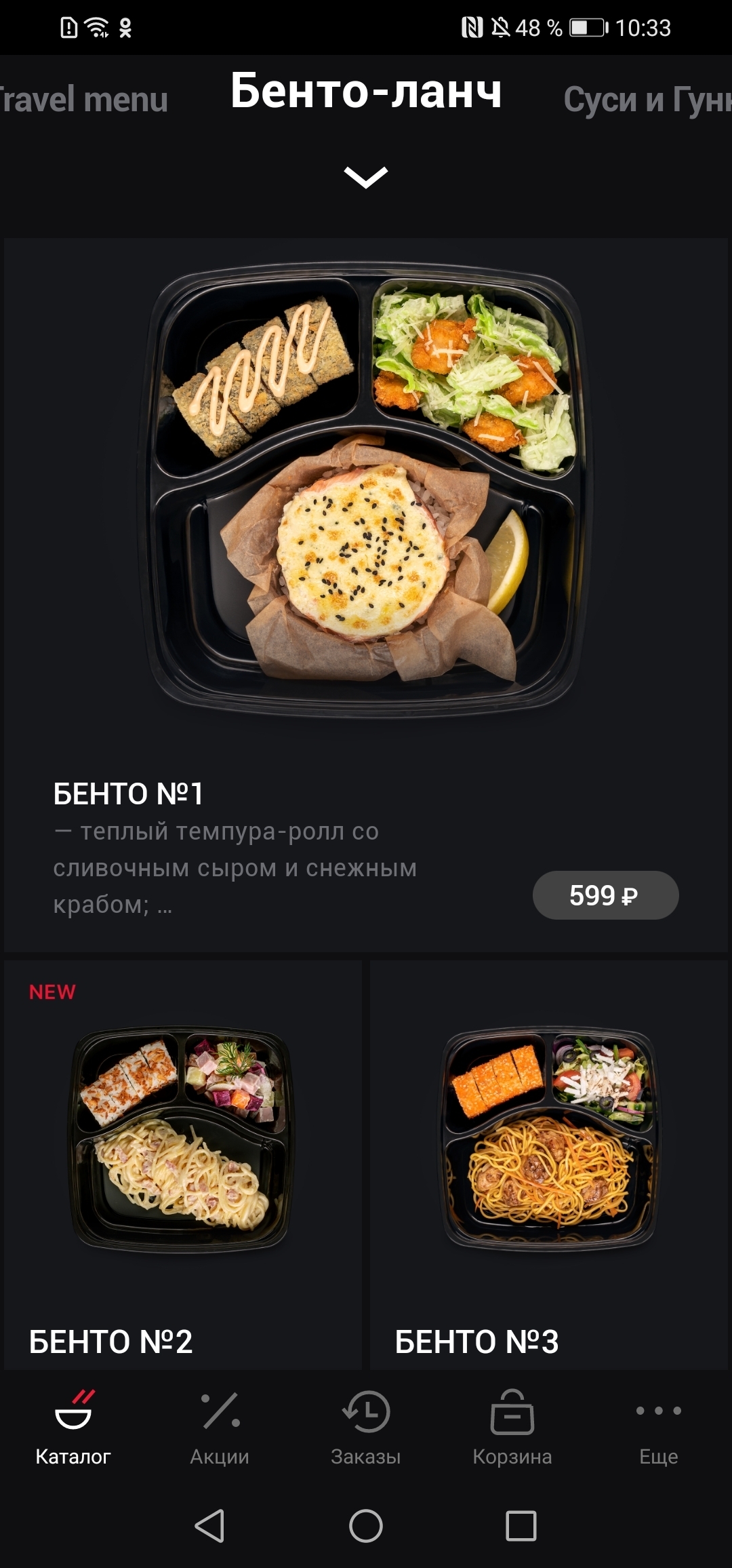Switch to the Travel menu category
Viewport: 732px width, 1568px height.
click(84, 100)
